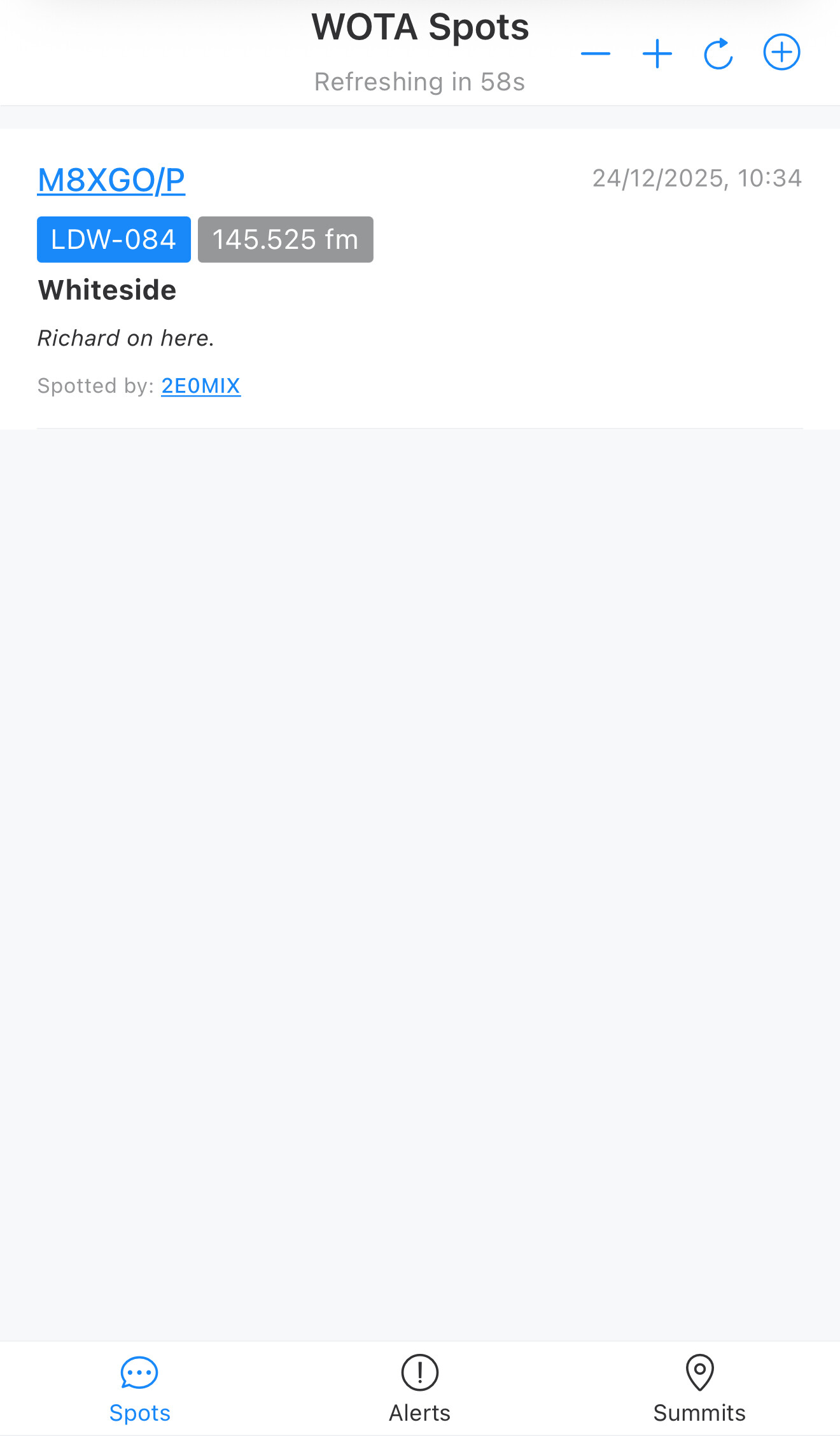Open summit badge LDW-084
The width and height of the screenshot is (840, 1436).
pyautogui.click(x=114, y=239)
